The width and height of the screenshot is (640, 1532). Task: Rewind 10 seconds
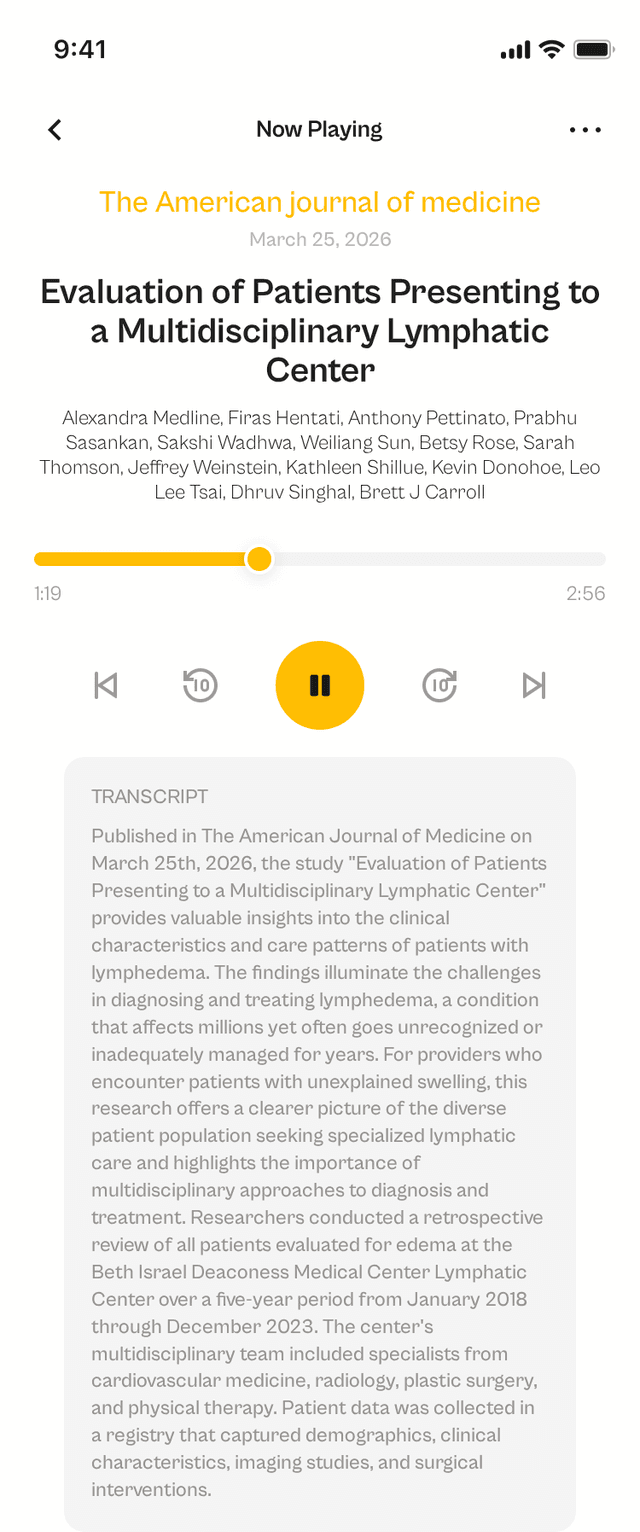200,685
